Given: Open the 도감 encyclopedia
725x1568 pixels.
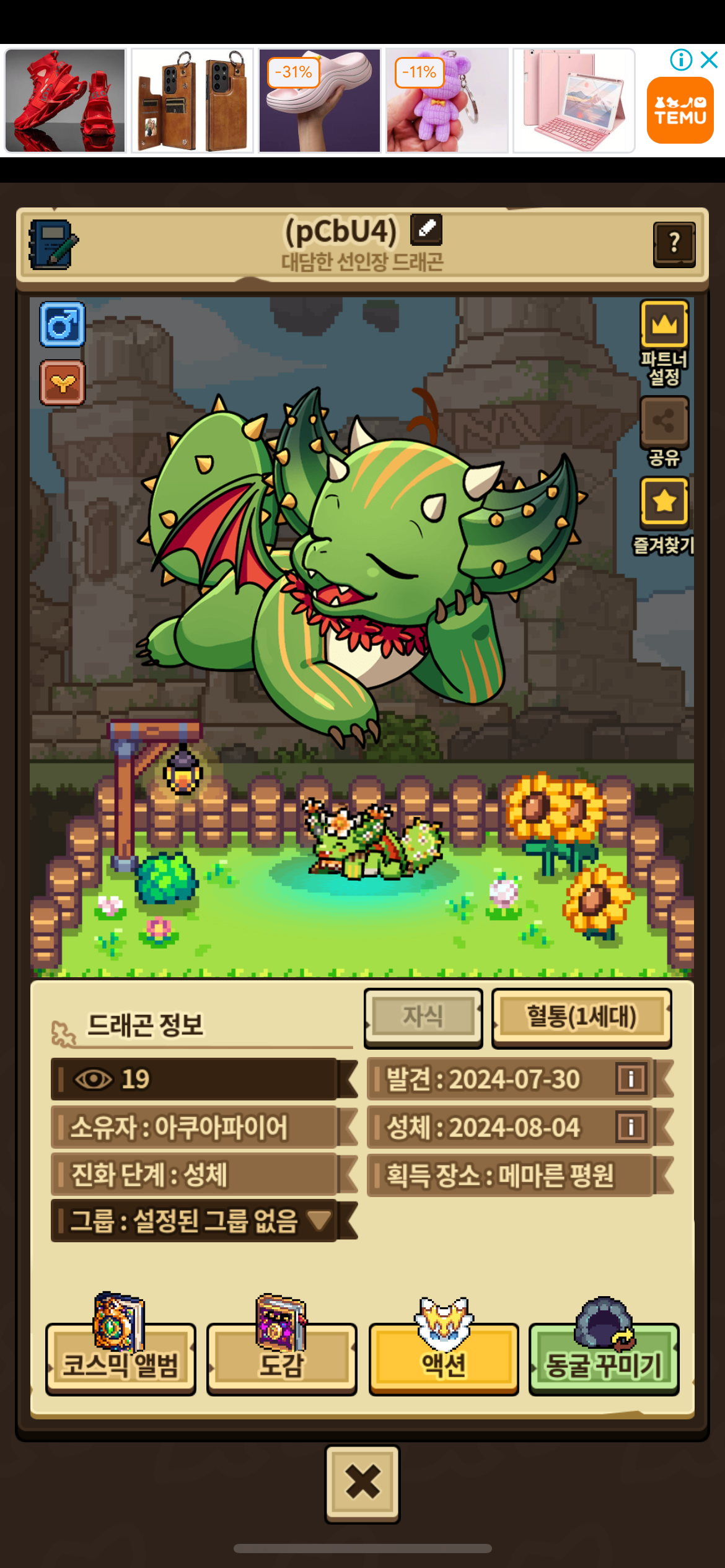Looking at the screenshot, I should tap(282, 1359).
